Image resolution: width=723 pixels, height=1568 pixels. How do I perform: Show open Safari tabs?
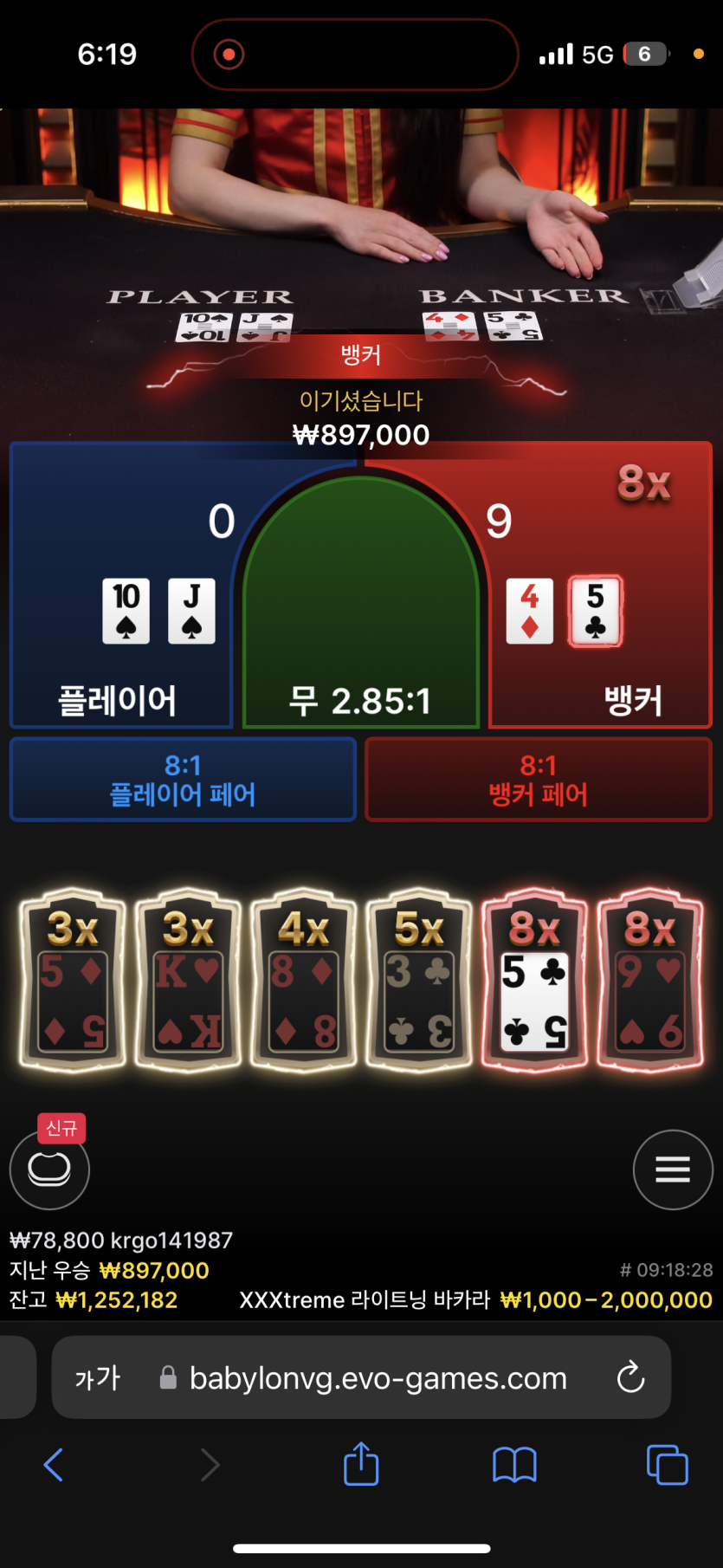[667, 1465]
